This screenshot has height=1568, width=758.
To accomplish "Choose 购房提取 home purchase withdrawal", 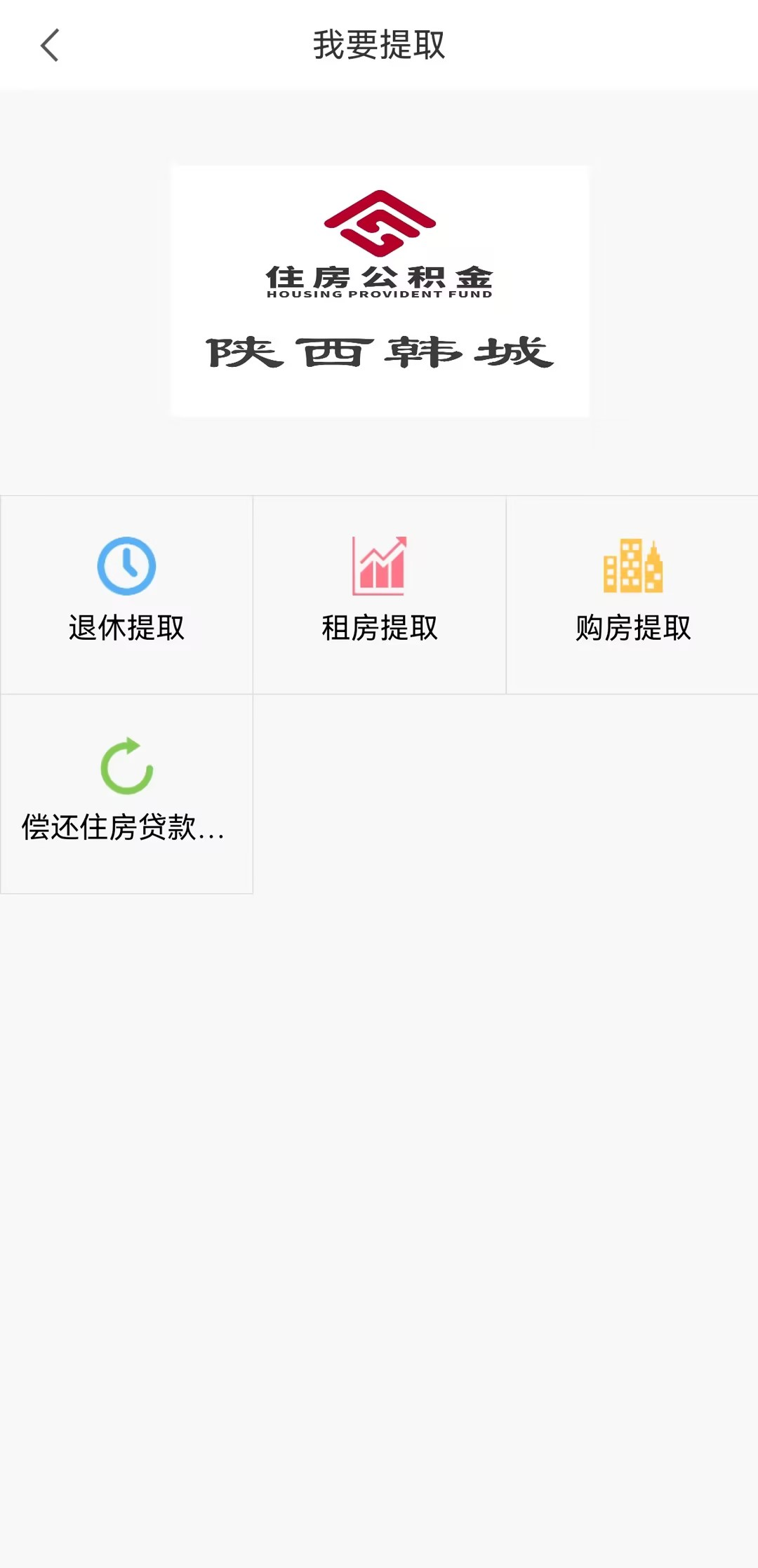I will (632, 595).
